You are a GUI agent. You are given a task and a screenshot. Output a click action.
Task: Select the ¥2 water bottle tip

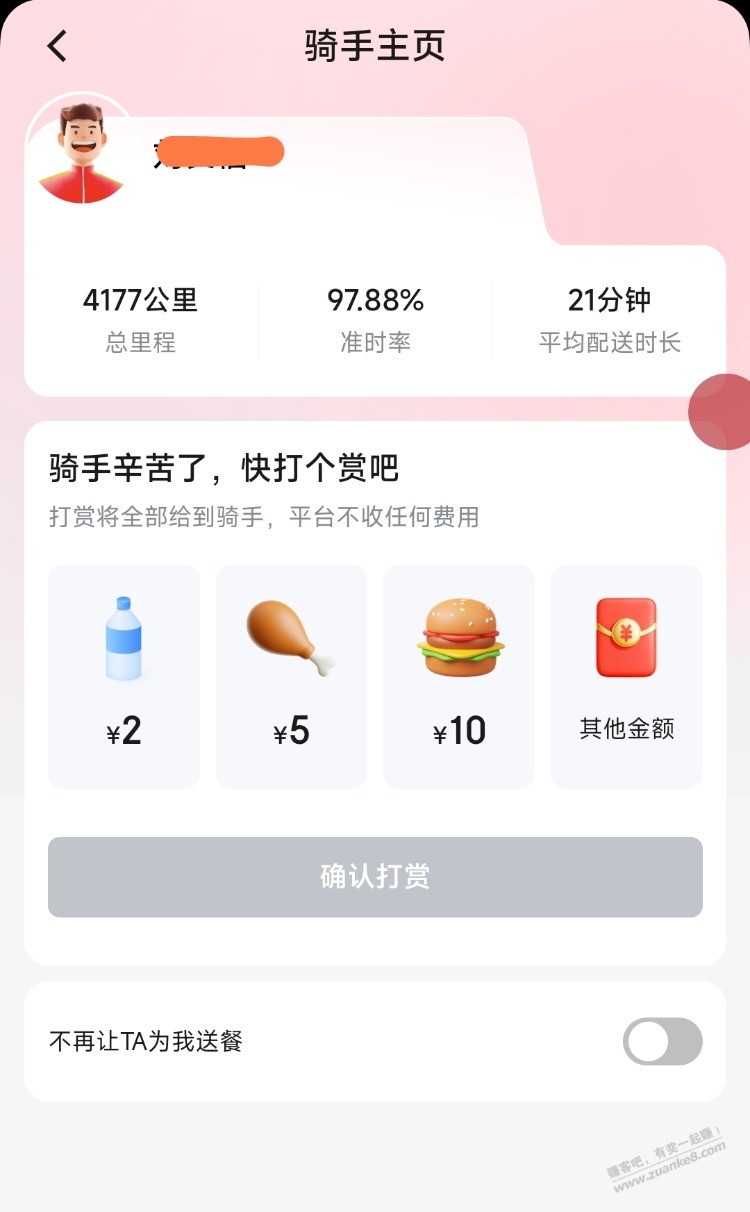[124, 676]
